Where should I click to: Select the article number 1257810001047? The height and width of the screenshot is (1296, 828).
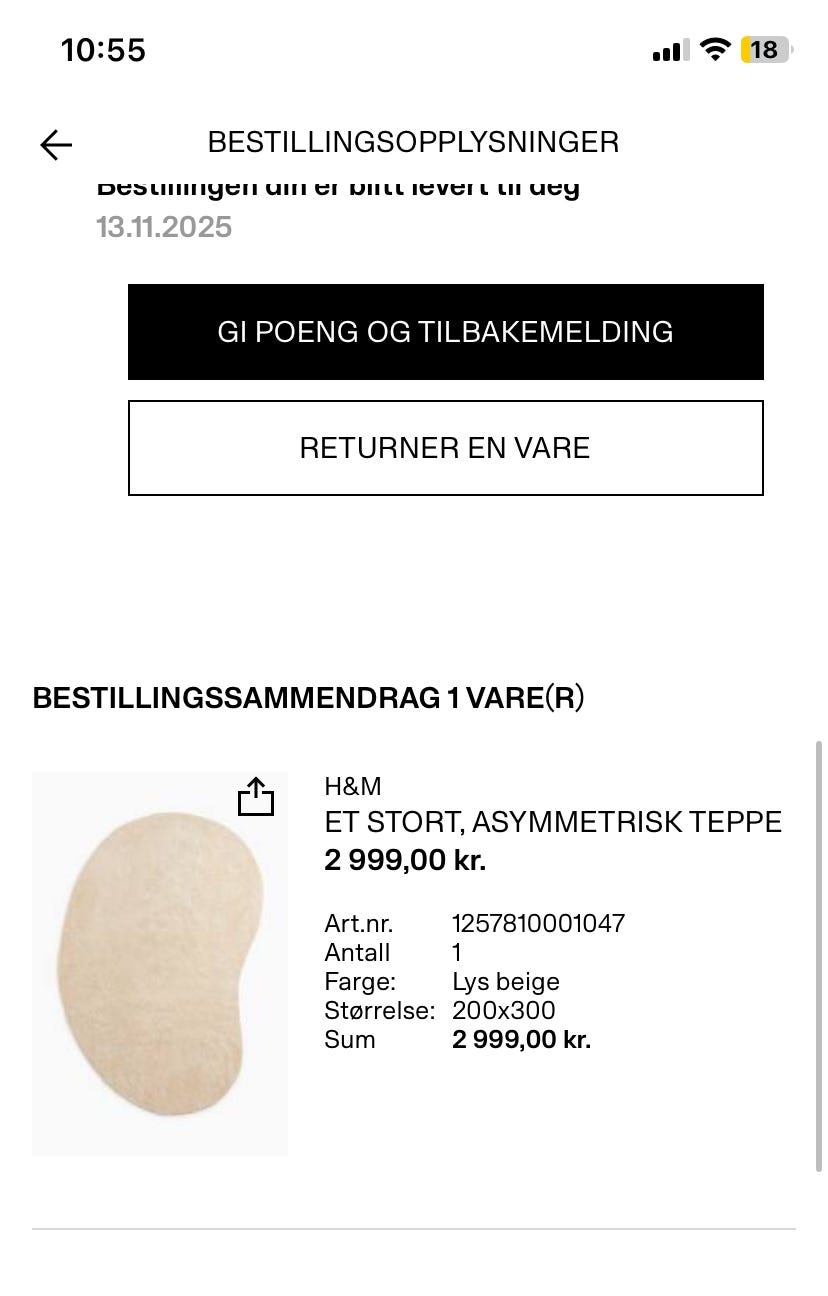539,924
